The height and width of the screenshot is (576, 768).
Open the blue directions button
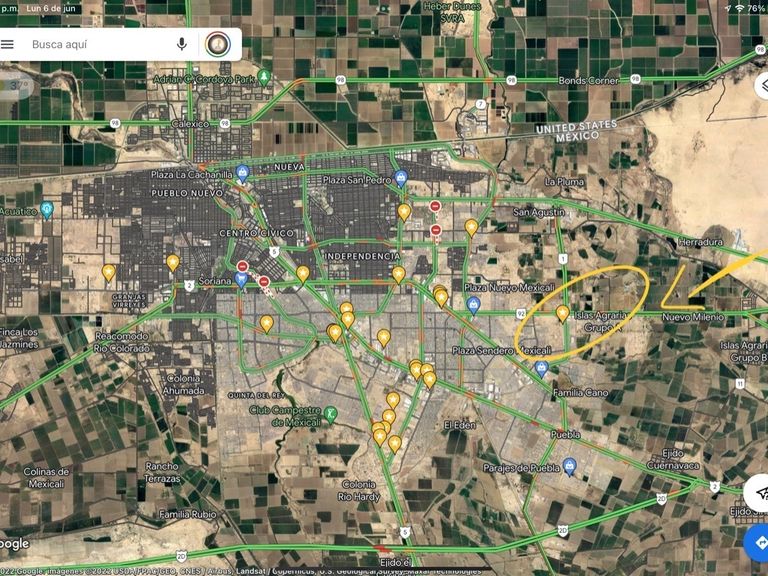click(x=758, y=543)
